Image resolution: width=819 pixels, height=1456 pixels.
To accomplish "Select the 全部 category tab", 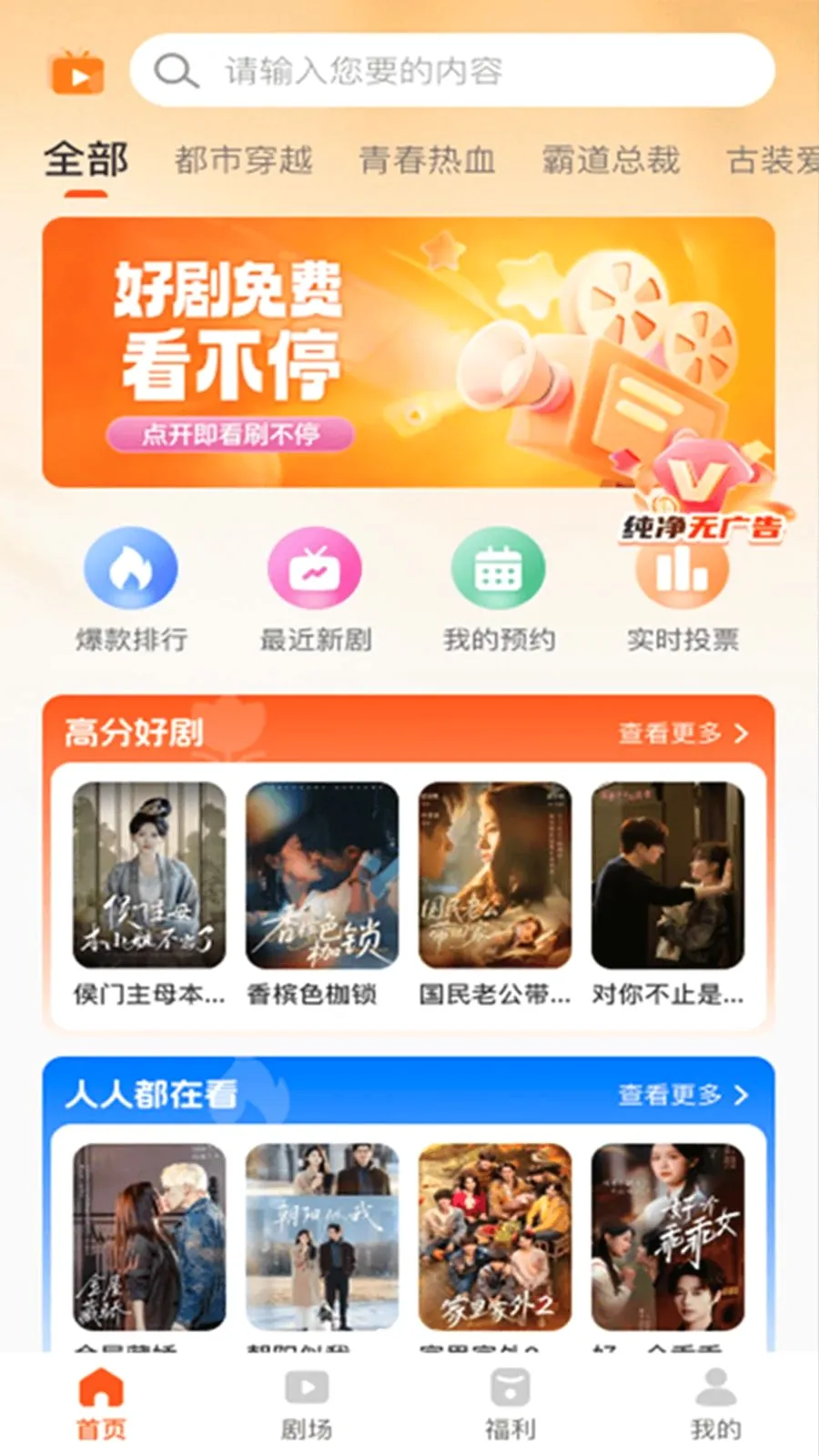I will tap(86, 160).
